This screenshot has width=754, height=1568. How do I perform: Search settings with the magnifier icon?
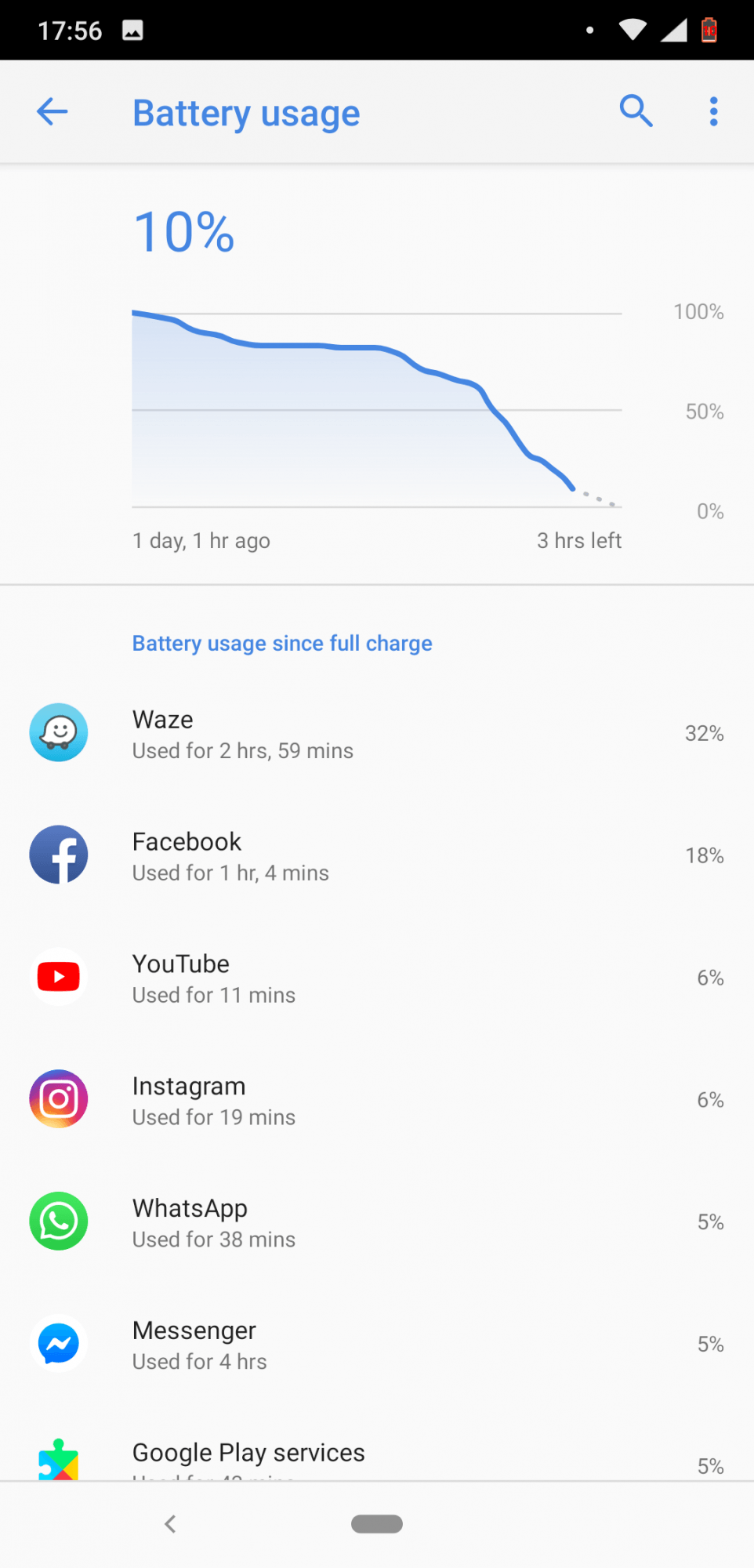636,111
